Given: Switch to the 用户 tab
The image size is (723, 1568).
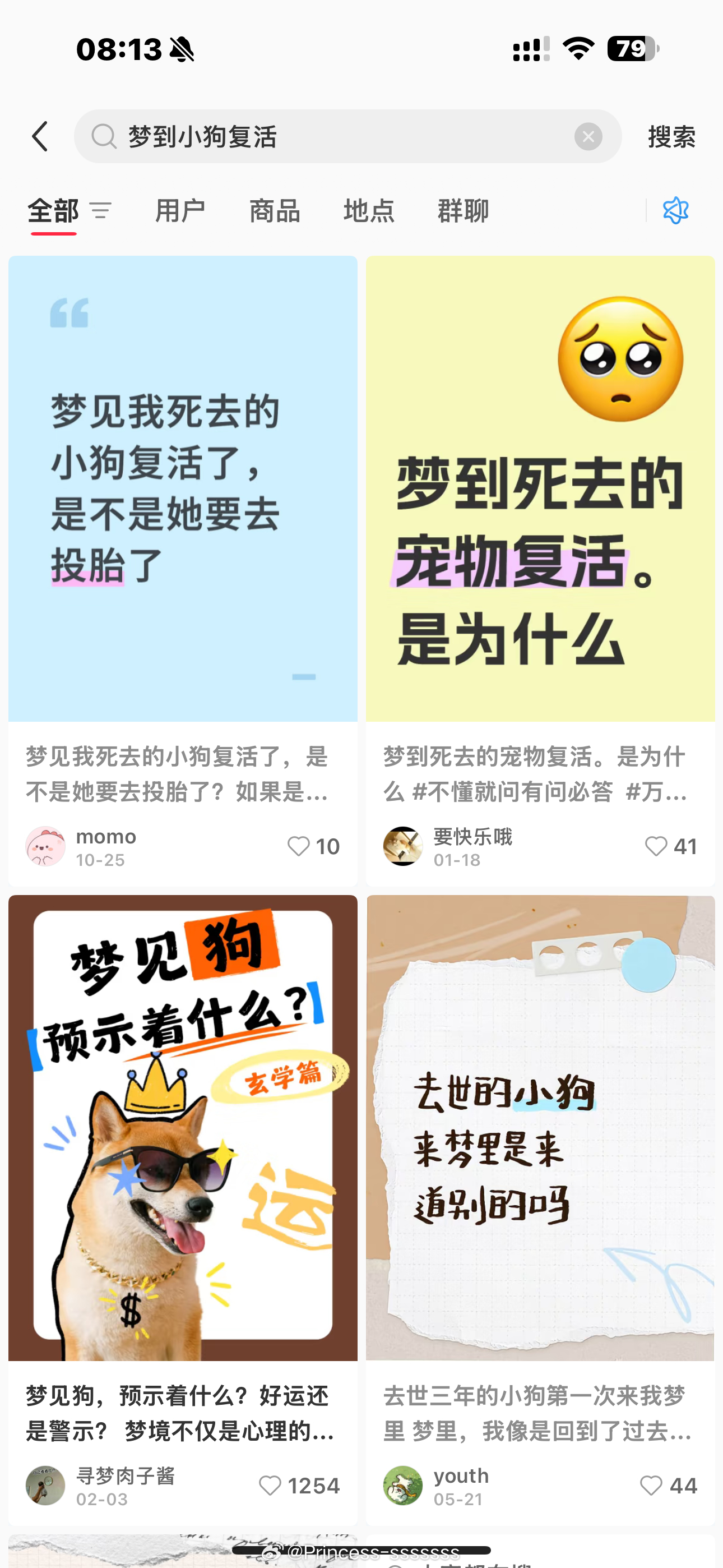Looking at the screenshot, I should (180, 211).
